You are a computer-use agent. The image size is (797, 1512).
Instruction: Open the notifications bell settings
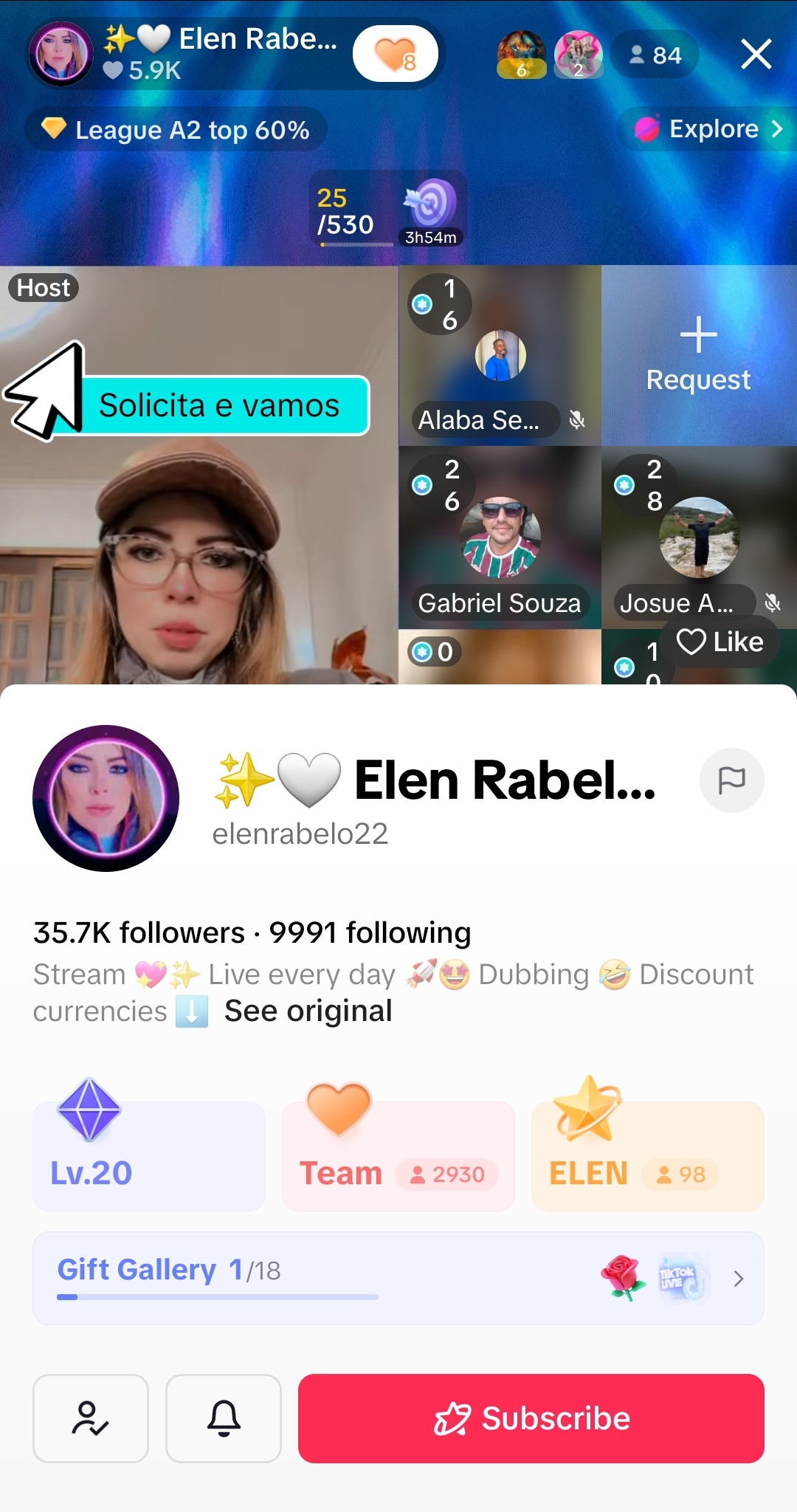224,1418
